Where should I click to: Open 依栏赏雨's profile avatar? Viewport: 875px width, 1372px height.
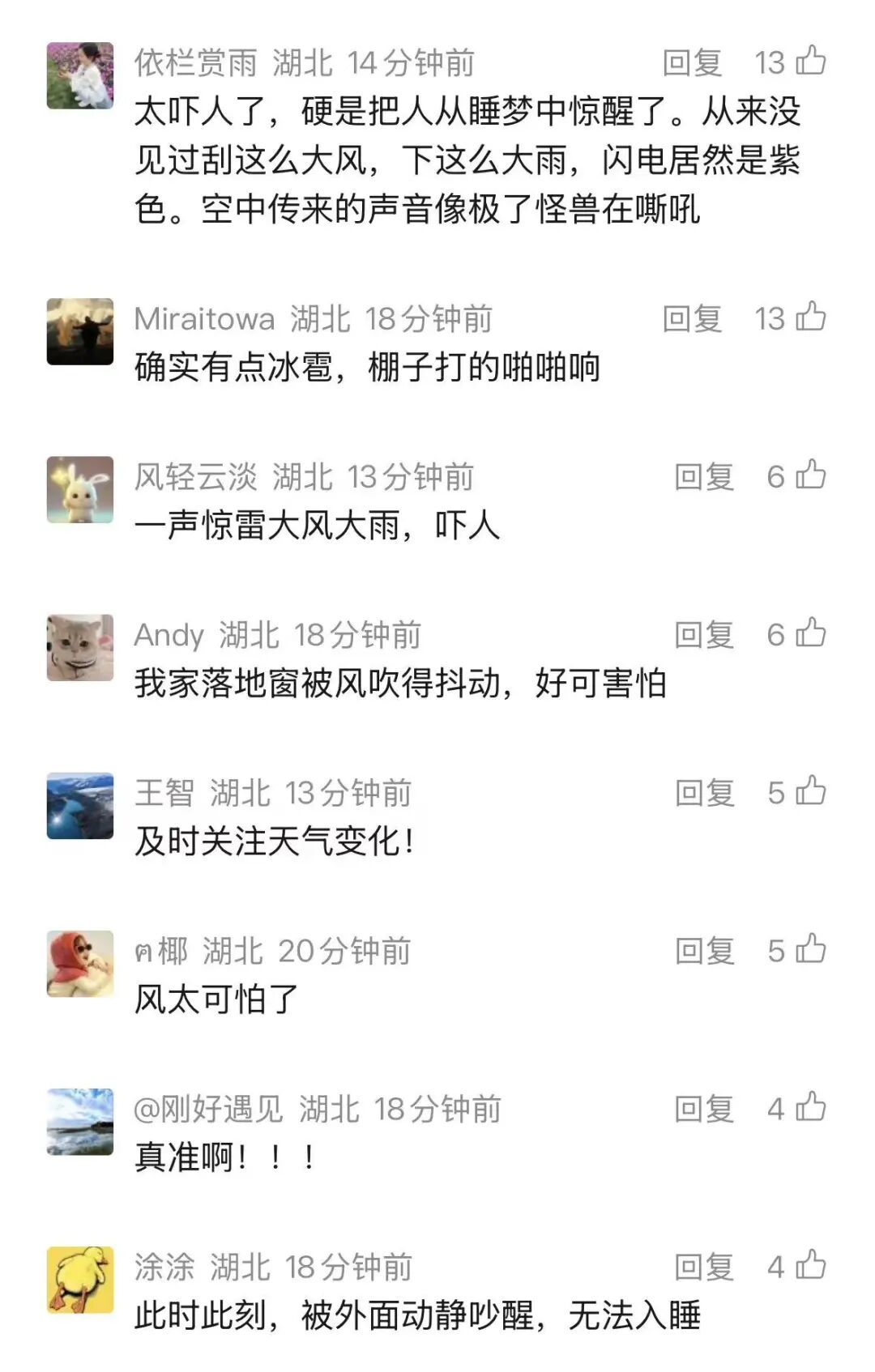click(x=80, y=75)
